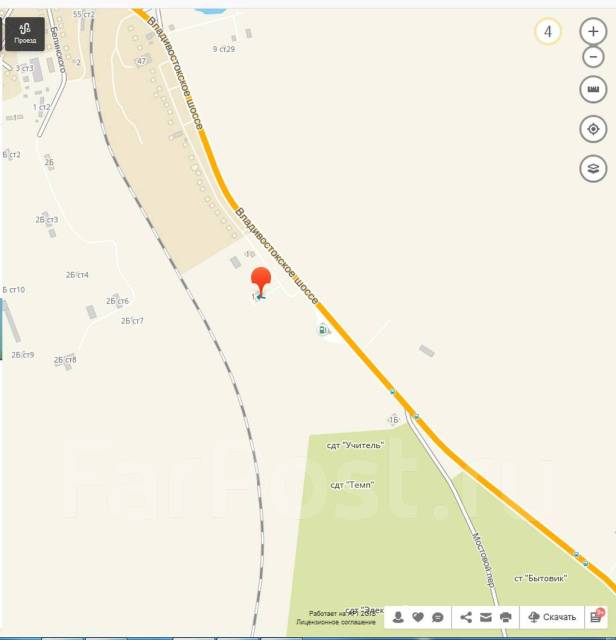Open the comments bubble icon
This screenshot has width=616, height=640.
click(437, 617)
